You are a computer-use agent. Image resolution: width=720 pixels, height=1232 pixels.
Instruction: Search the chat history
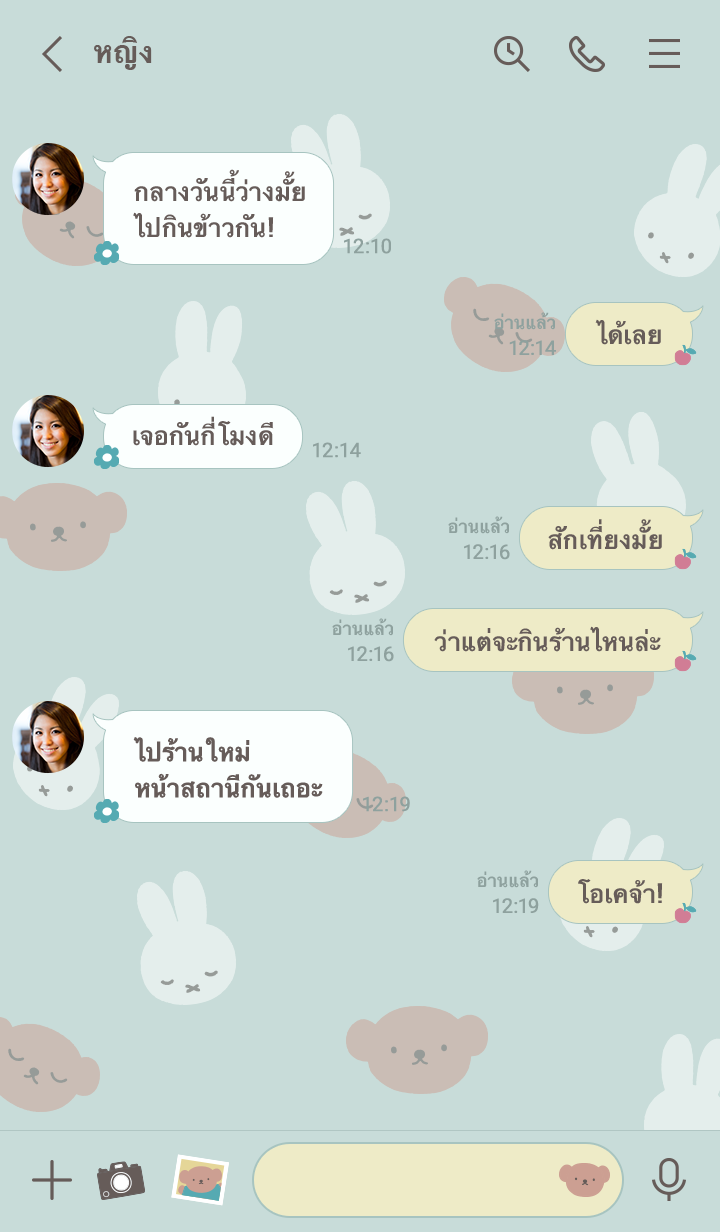point(511,54)
